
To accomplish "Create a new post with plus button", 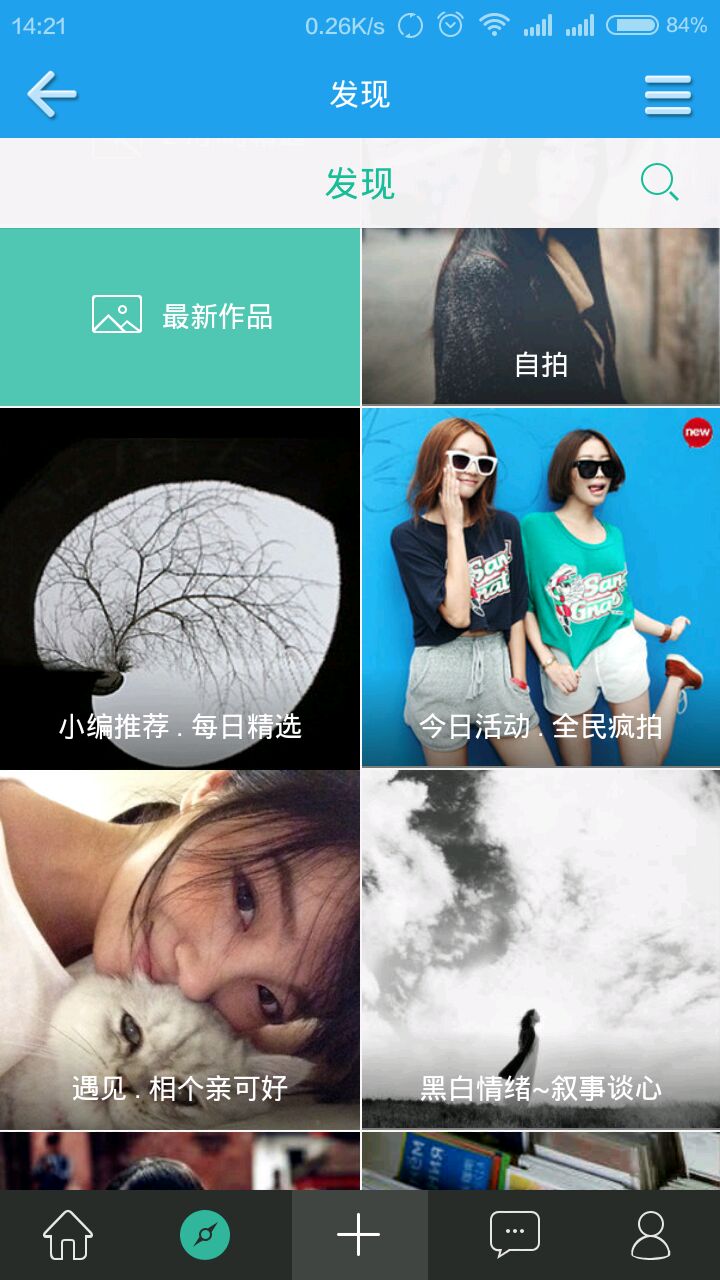I will (359, 1235).
